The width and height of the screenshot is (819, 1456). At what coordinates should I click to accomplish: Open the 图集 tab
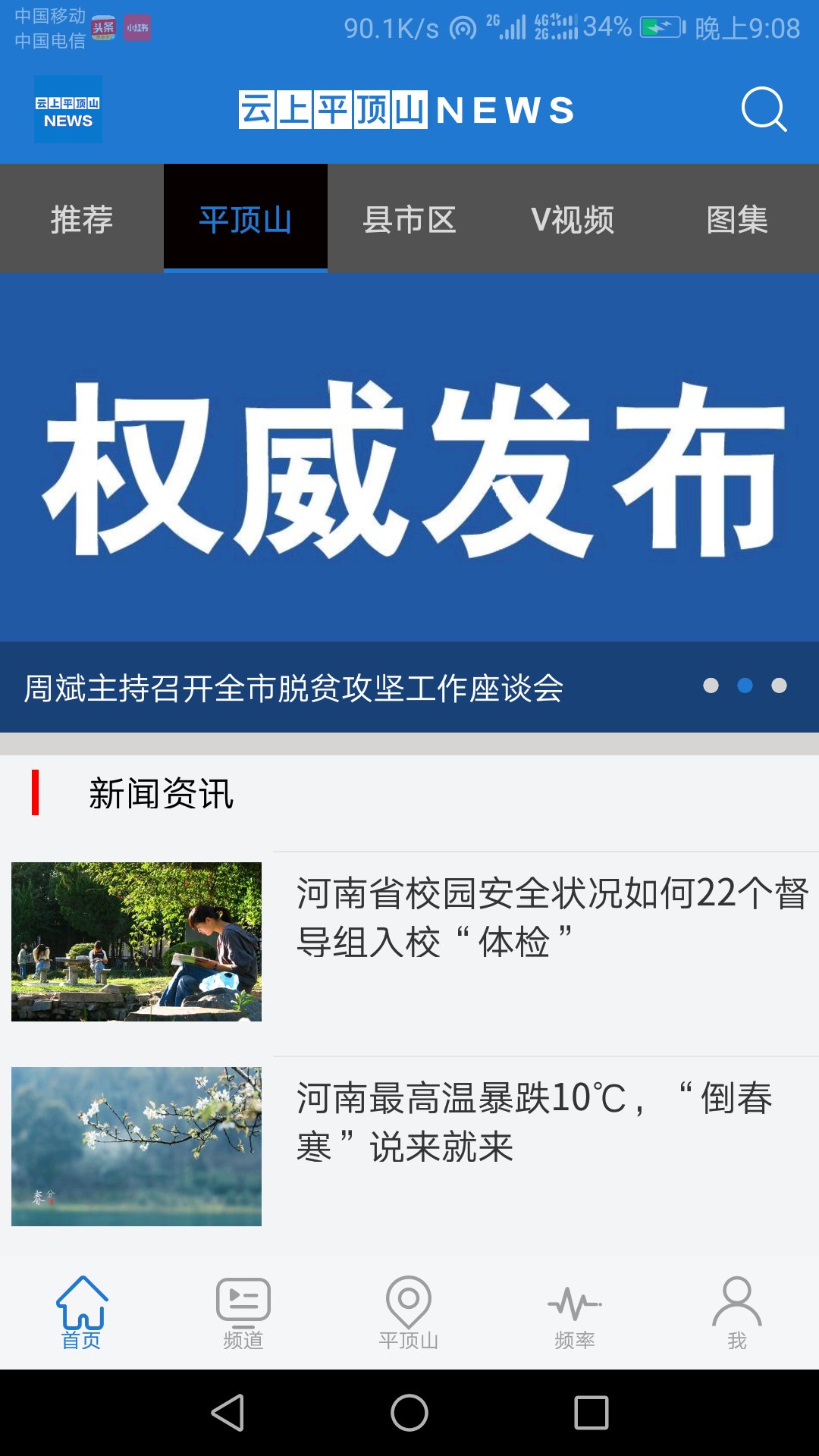[738, 220]
